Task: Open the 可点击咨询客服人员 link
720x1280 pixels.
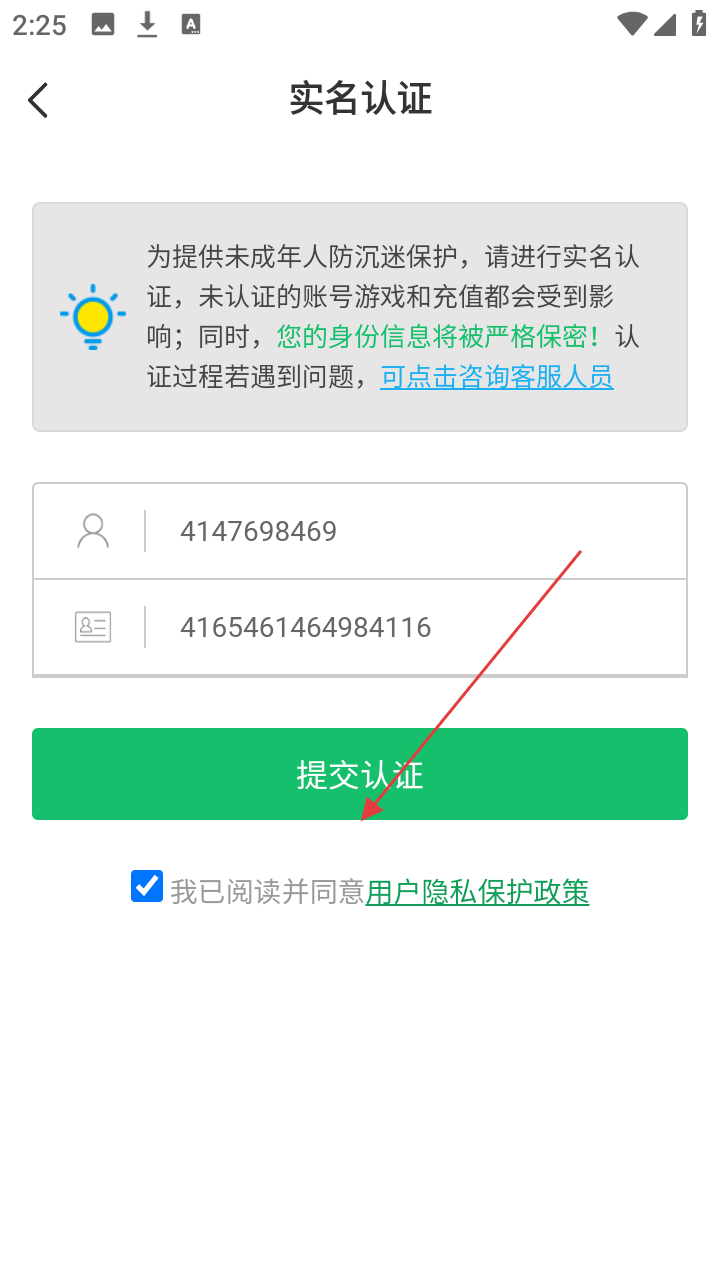Action: [496, 377]
